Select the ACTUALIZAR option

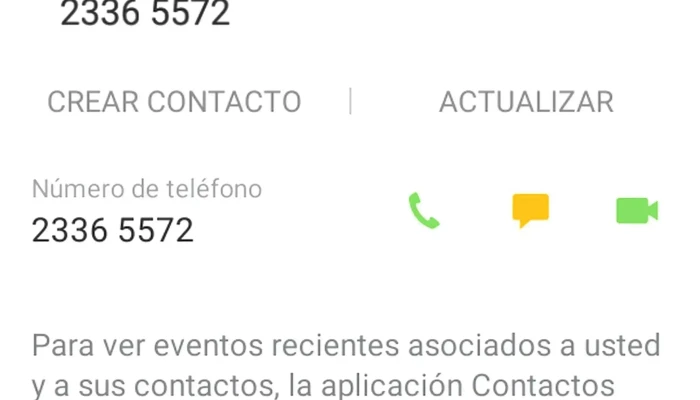tap(526, 102)
